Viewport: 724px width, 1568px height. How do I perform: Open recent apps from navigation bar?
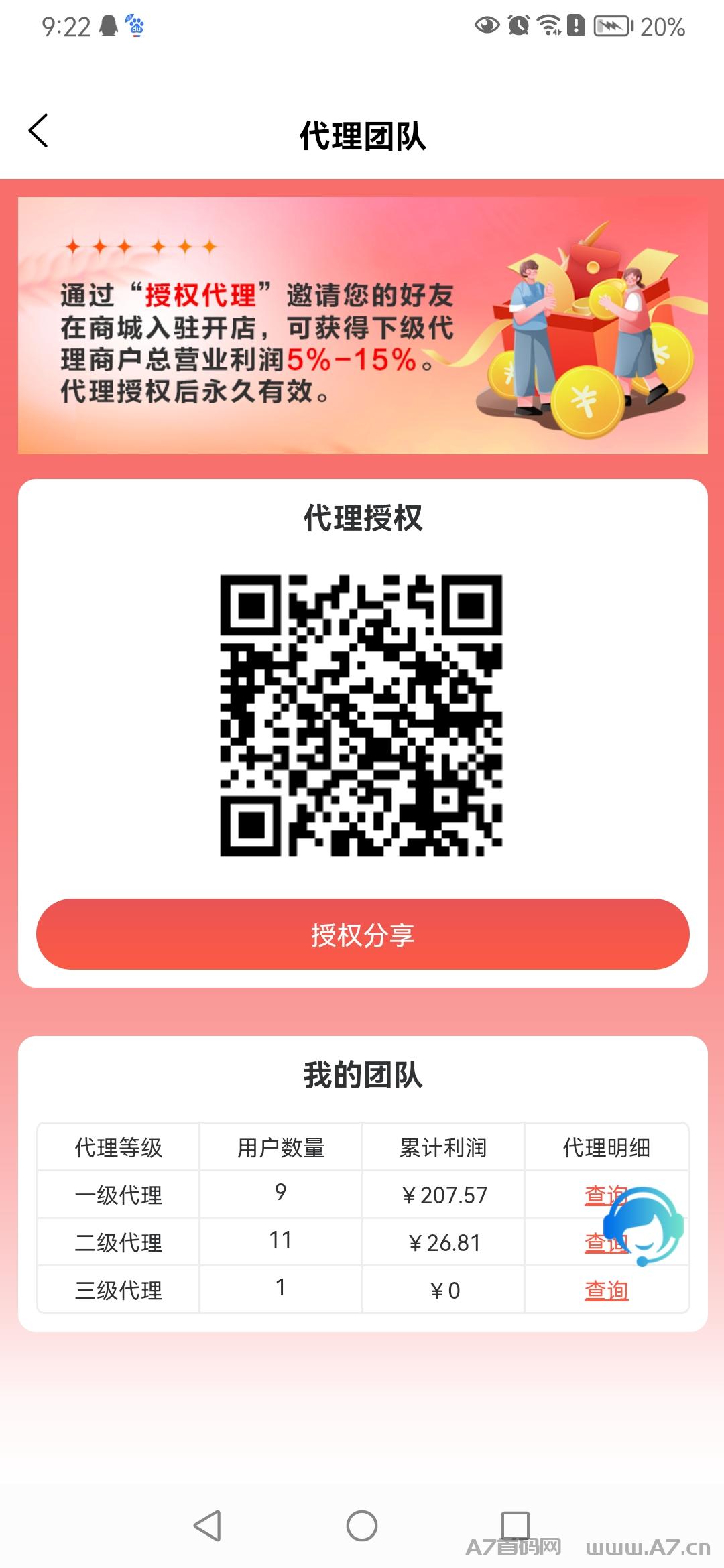click(x=516, y=1526)
